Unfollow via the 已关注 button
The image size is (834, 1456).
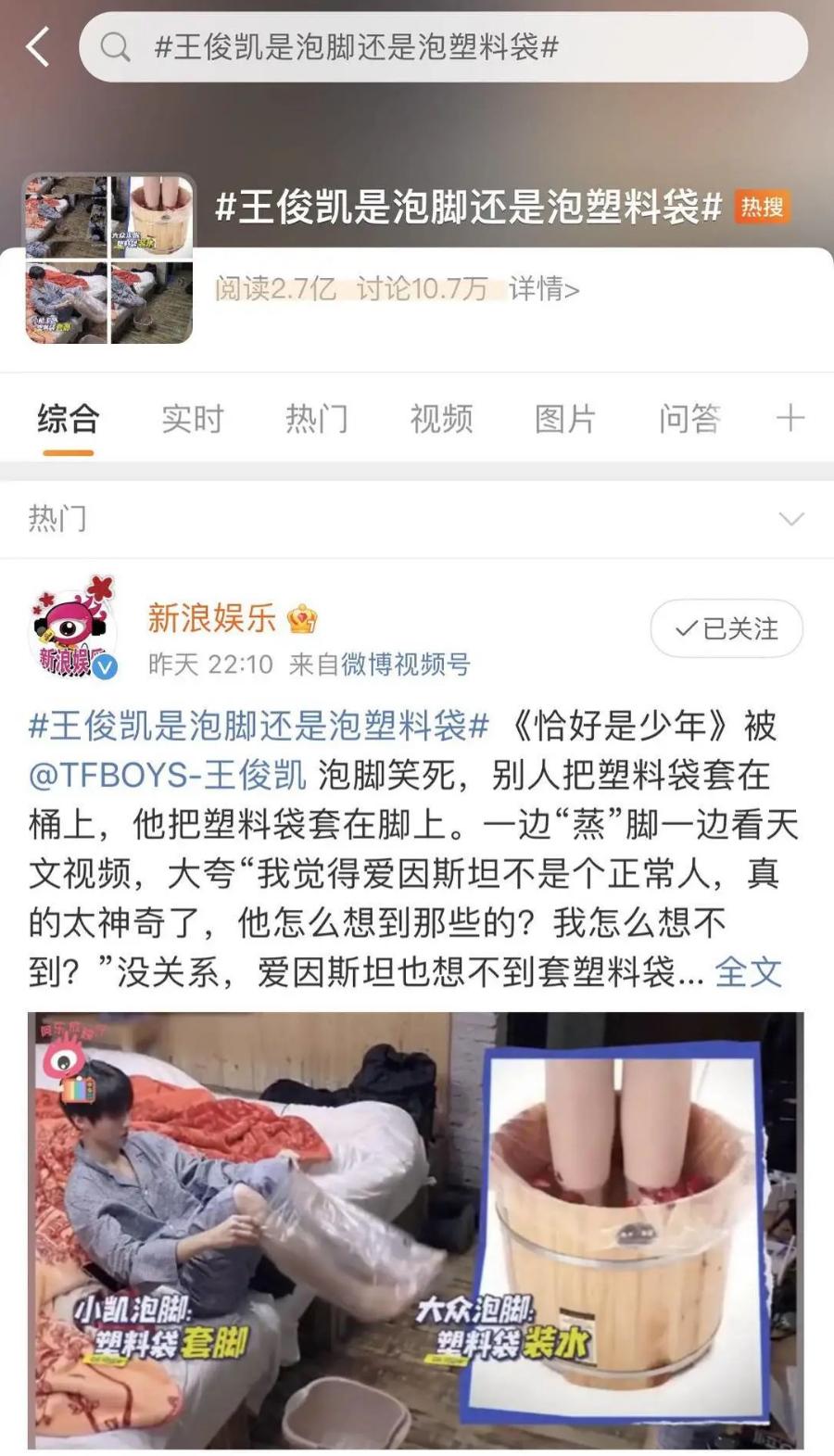click(727, 629)
